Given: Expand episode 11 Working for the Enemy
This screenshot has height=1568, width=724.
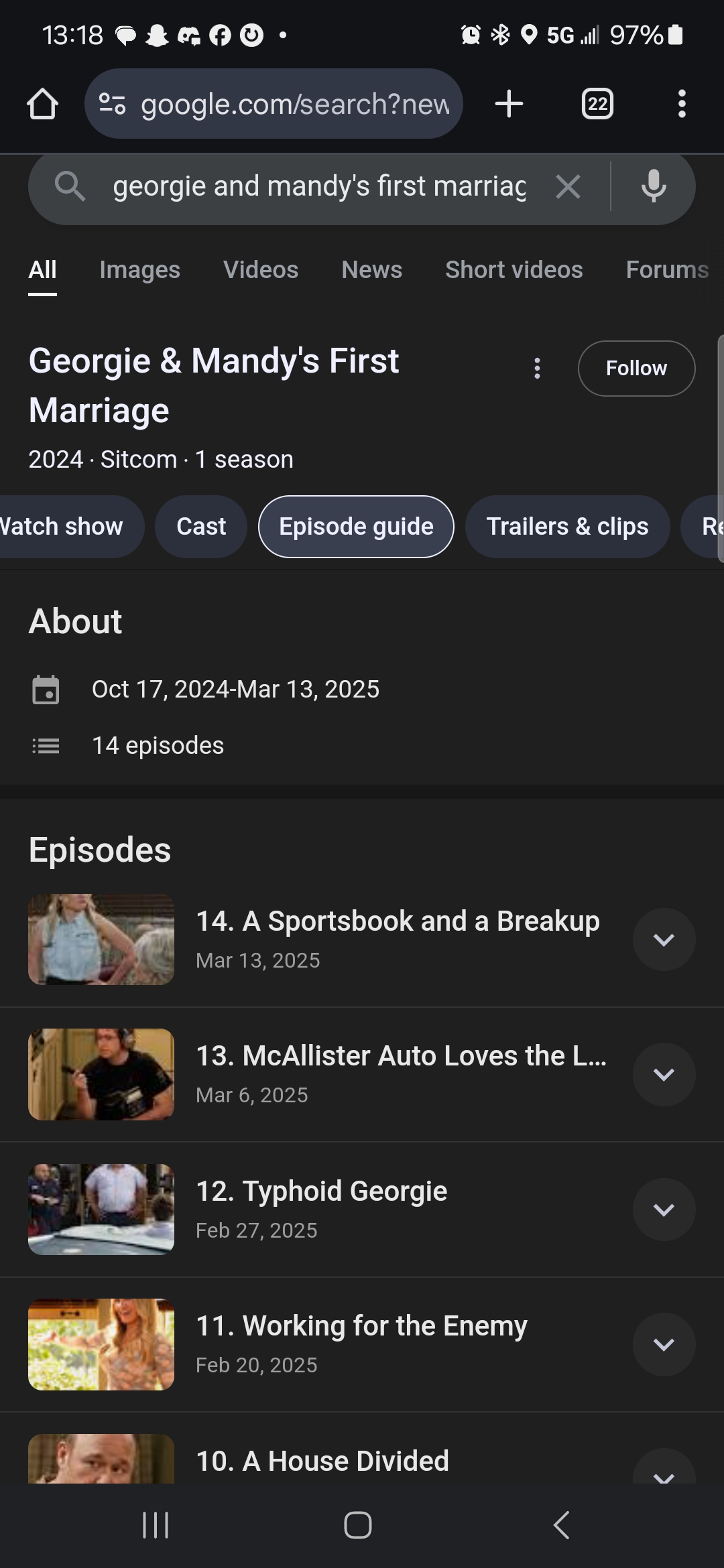Looking at the screenshot, I should 664,1344.
